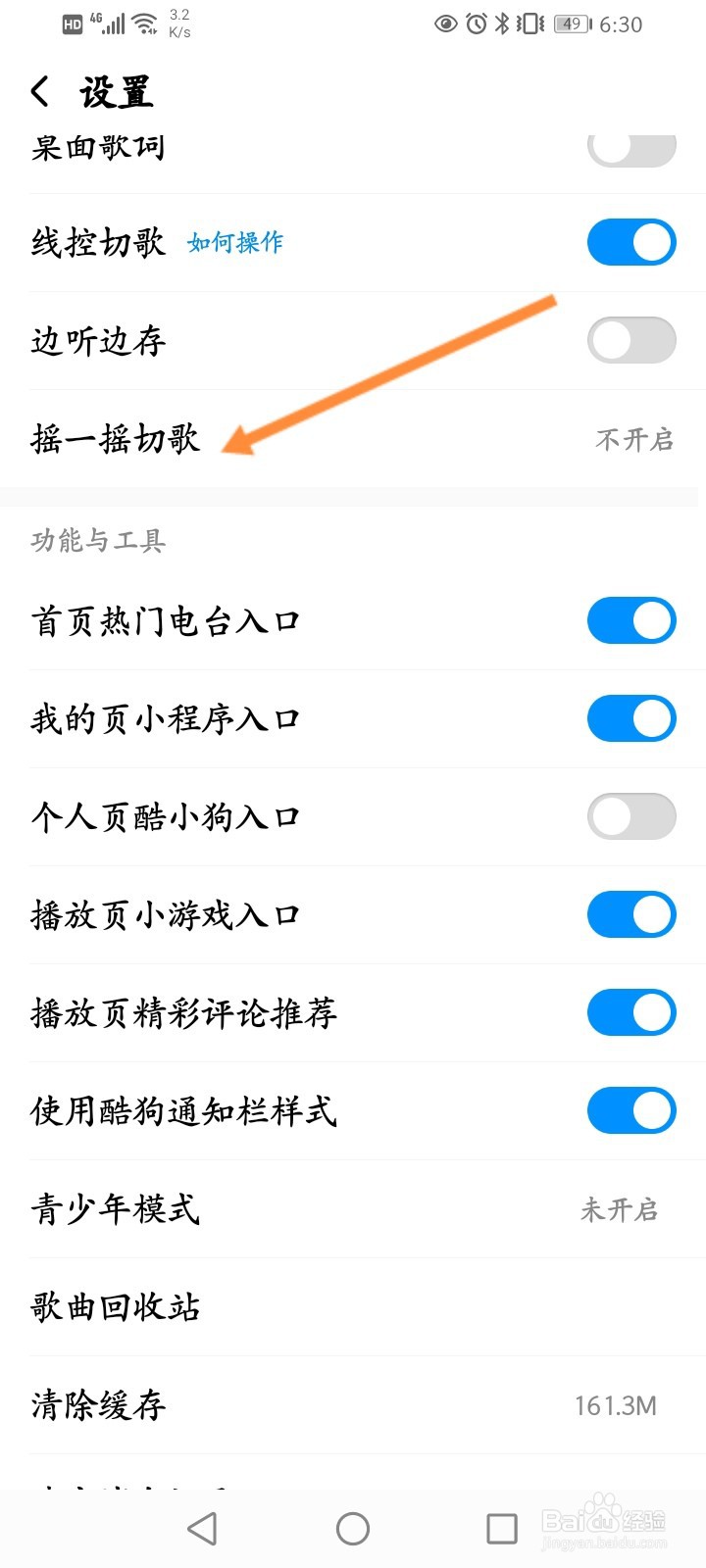Turn off 我的页小程序入口
706x1568 pixels.
pyautogui.click(x=631, y=718)
